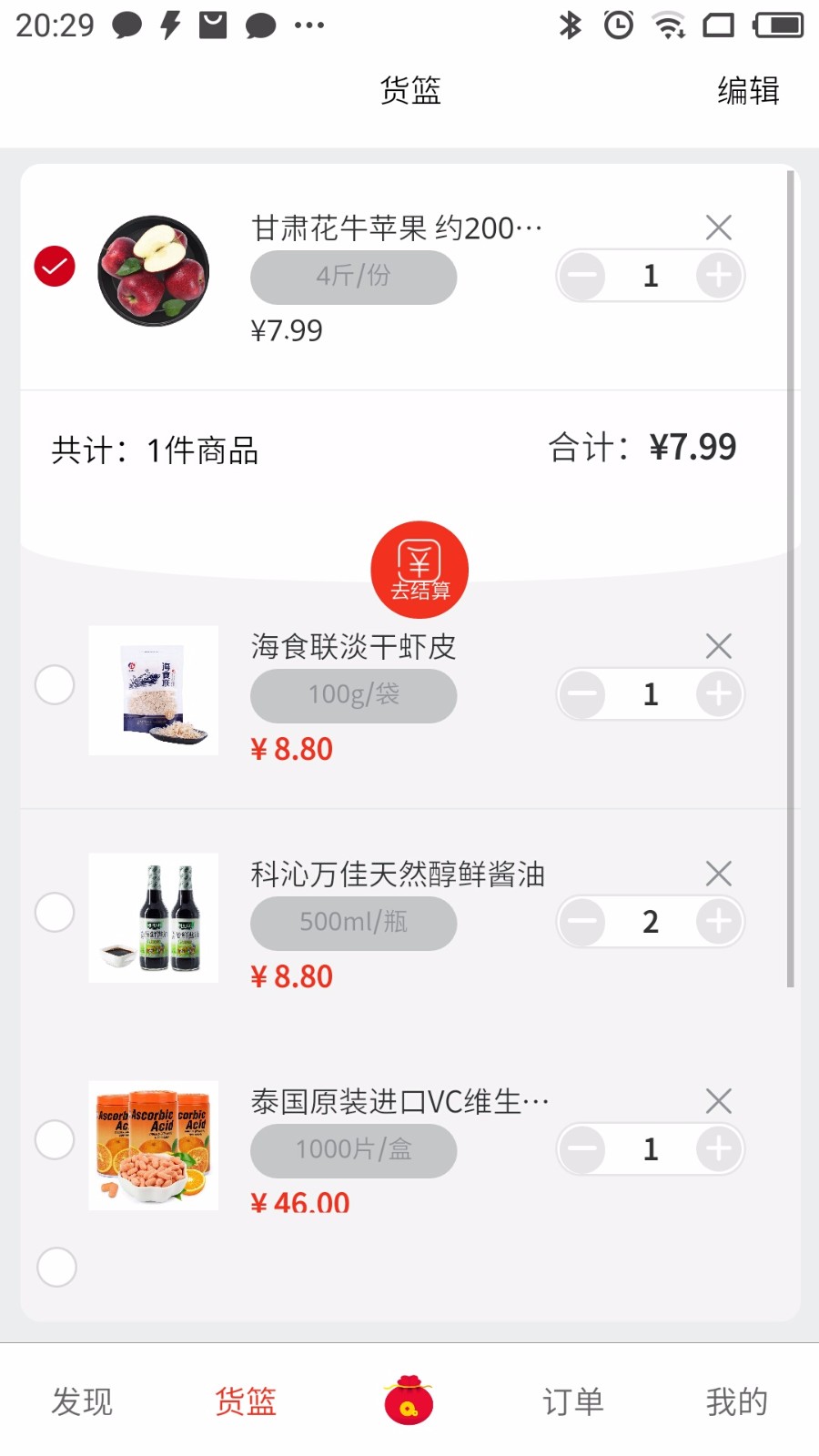Decrease 甘肃花牛苹果 quantity by one
819x1456 pixels.
click(x=582, y=276)
